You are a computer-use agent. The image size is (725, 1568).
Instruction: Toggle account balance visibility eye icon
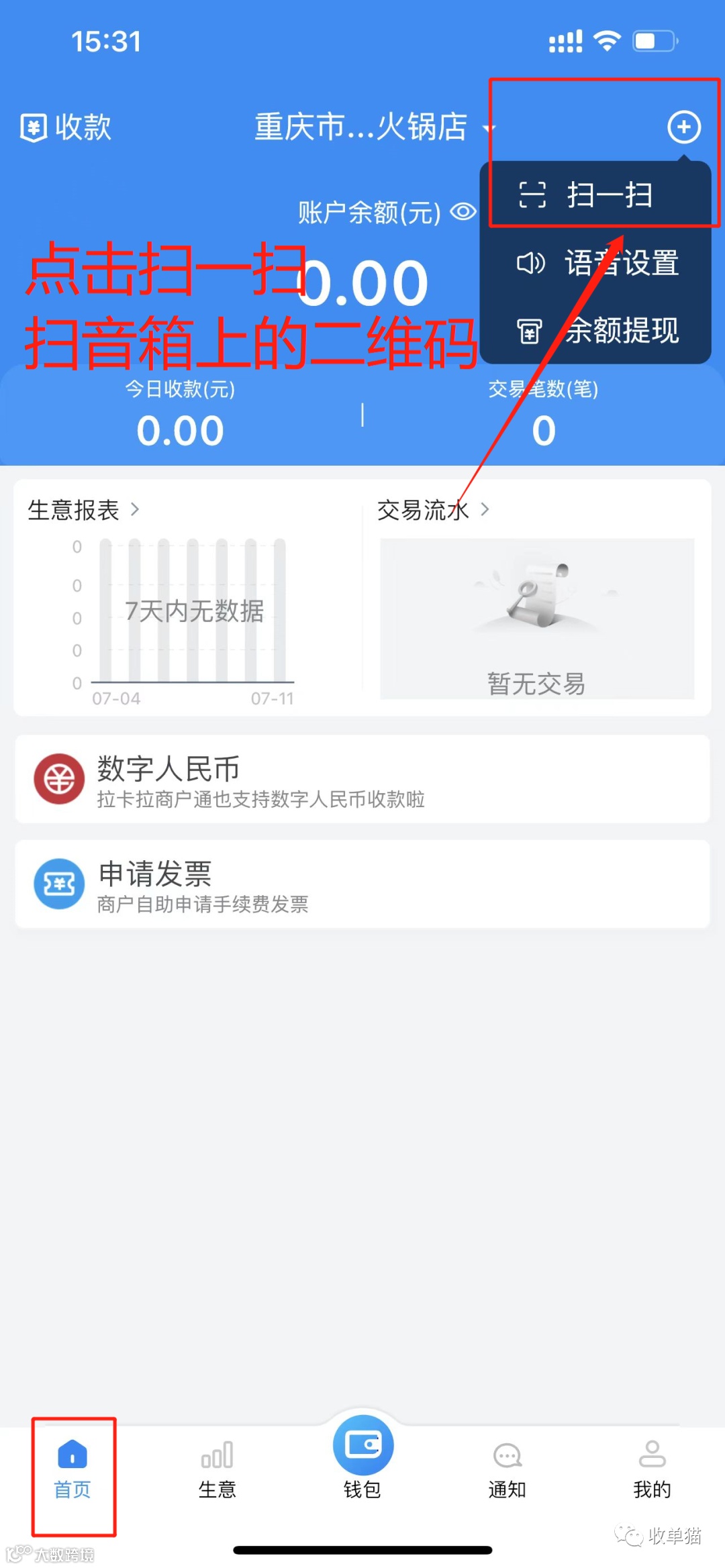(x=463, y=212)
